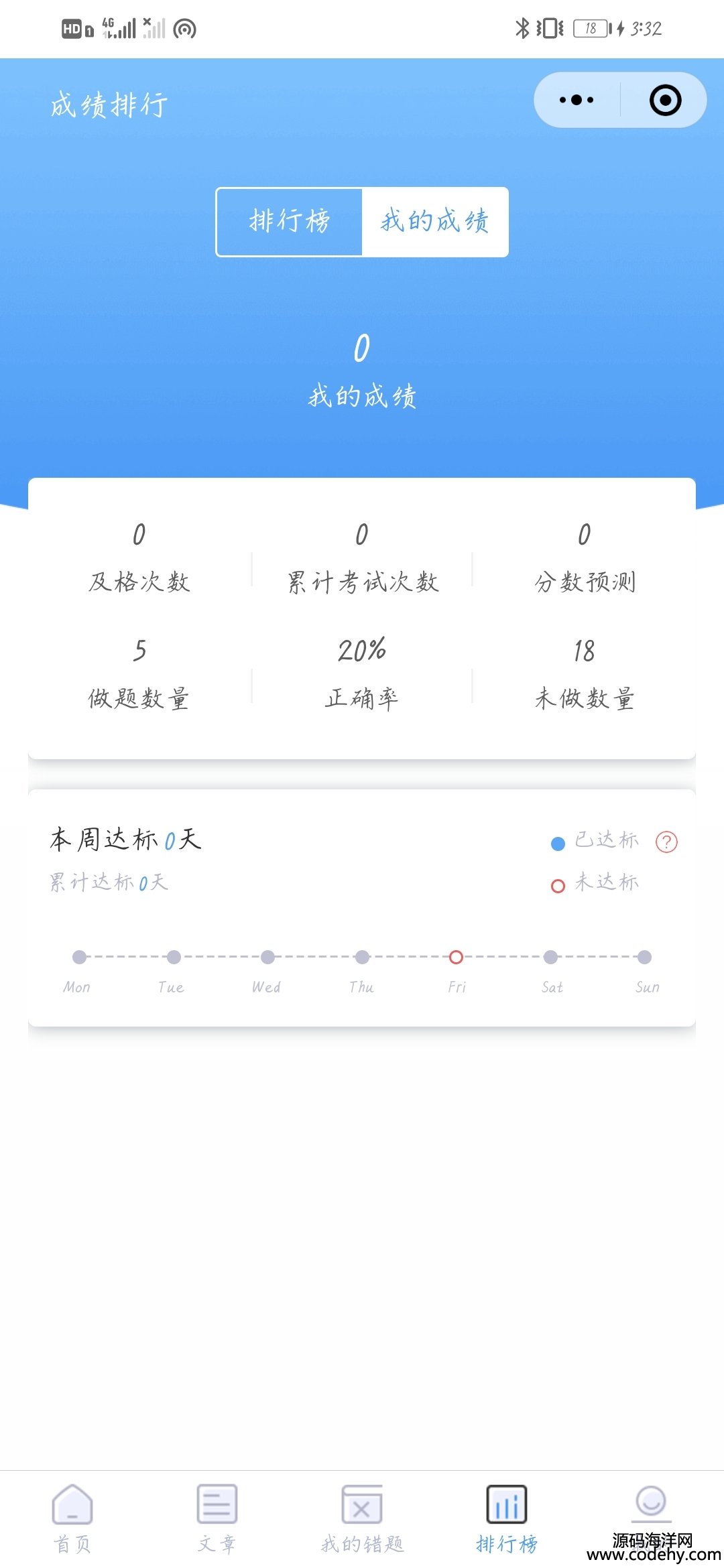Close the mini program via the circle icon
The height and width of the screenshot is (1568, 724).
665,101
